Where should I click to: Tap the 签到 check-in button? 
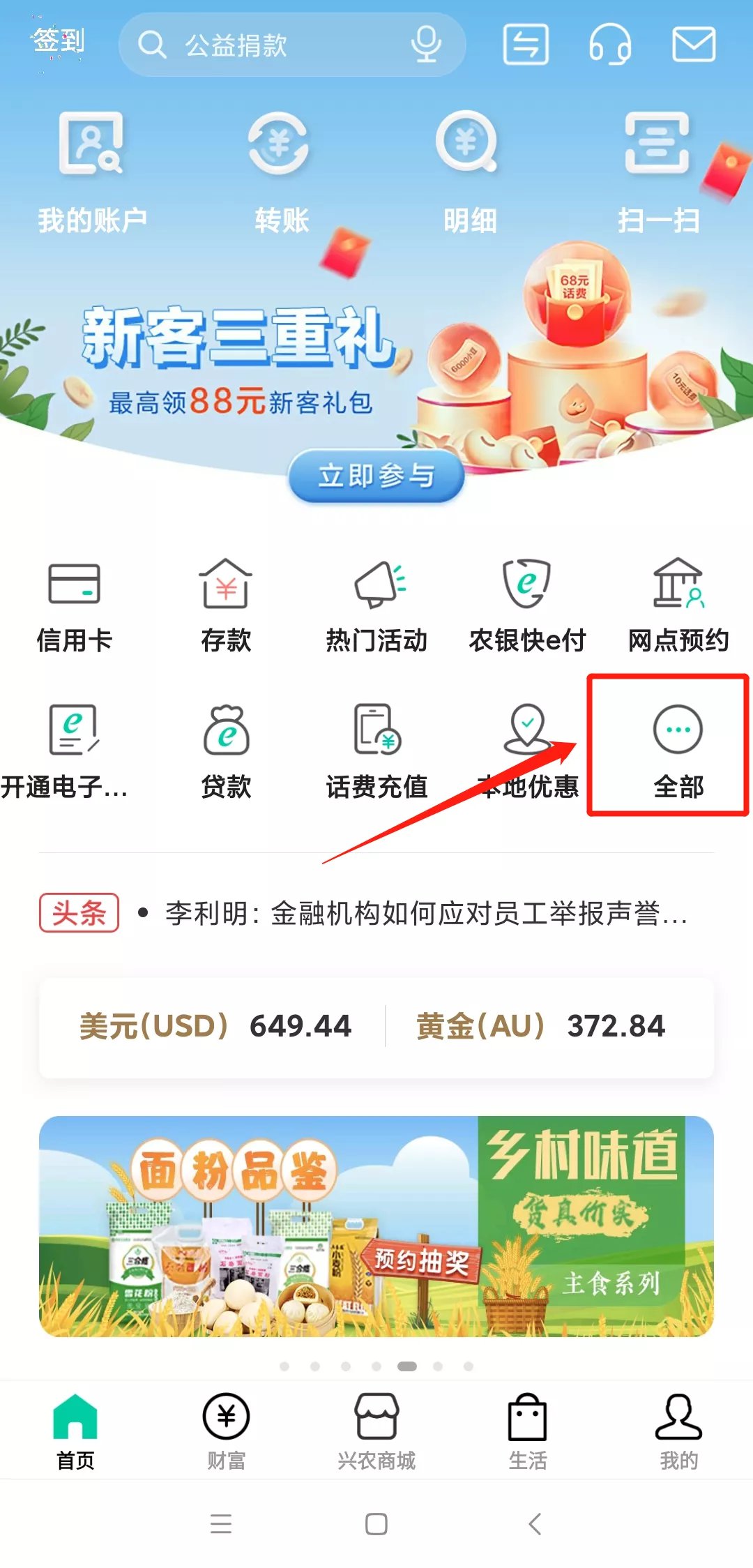[59, 40]
